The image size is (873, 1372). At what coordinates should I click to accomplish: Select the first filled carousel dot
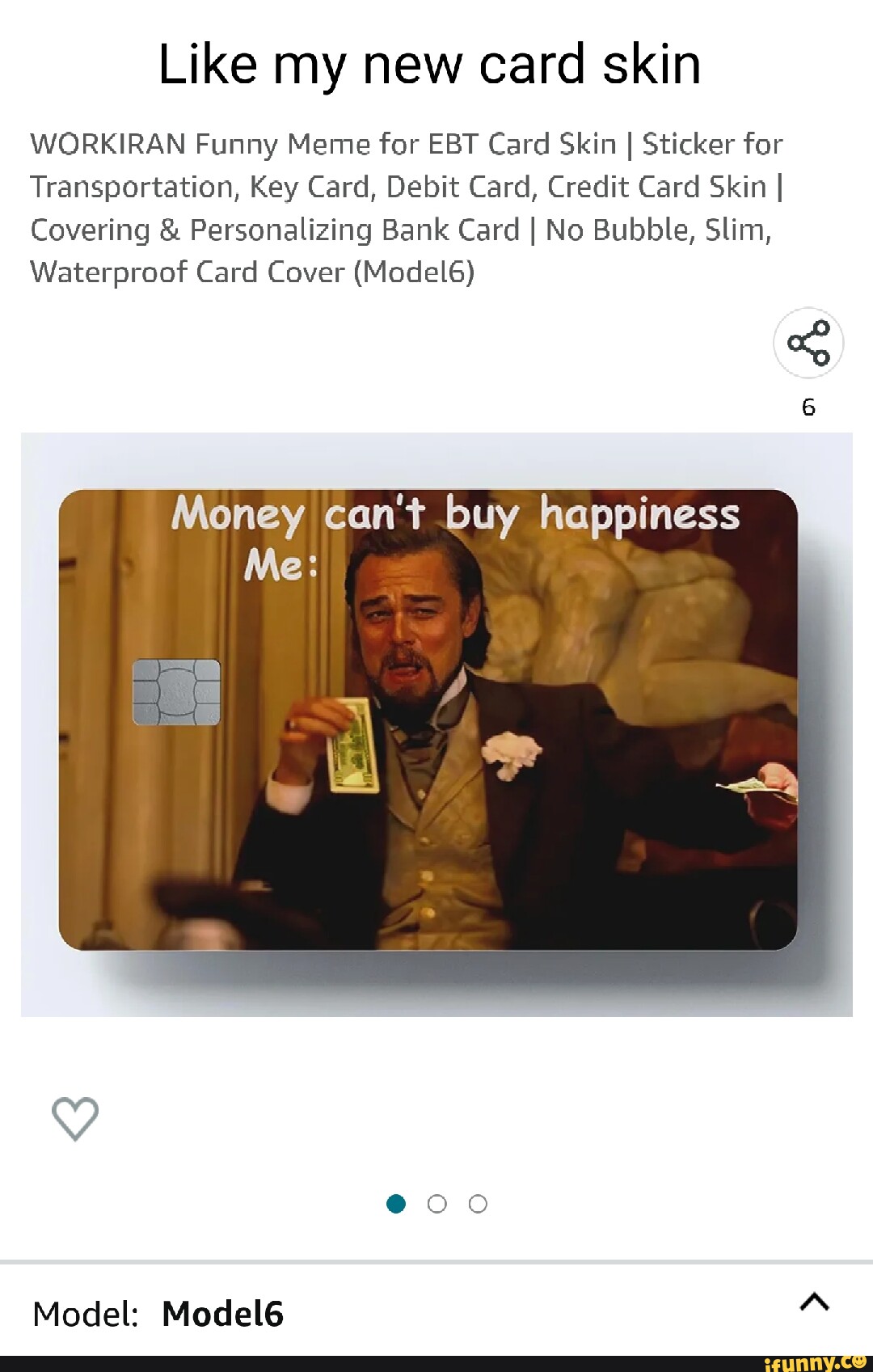(397, 1204)
